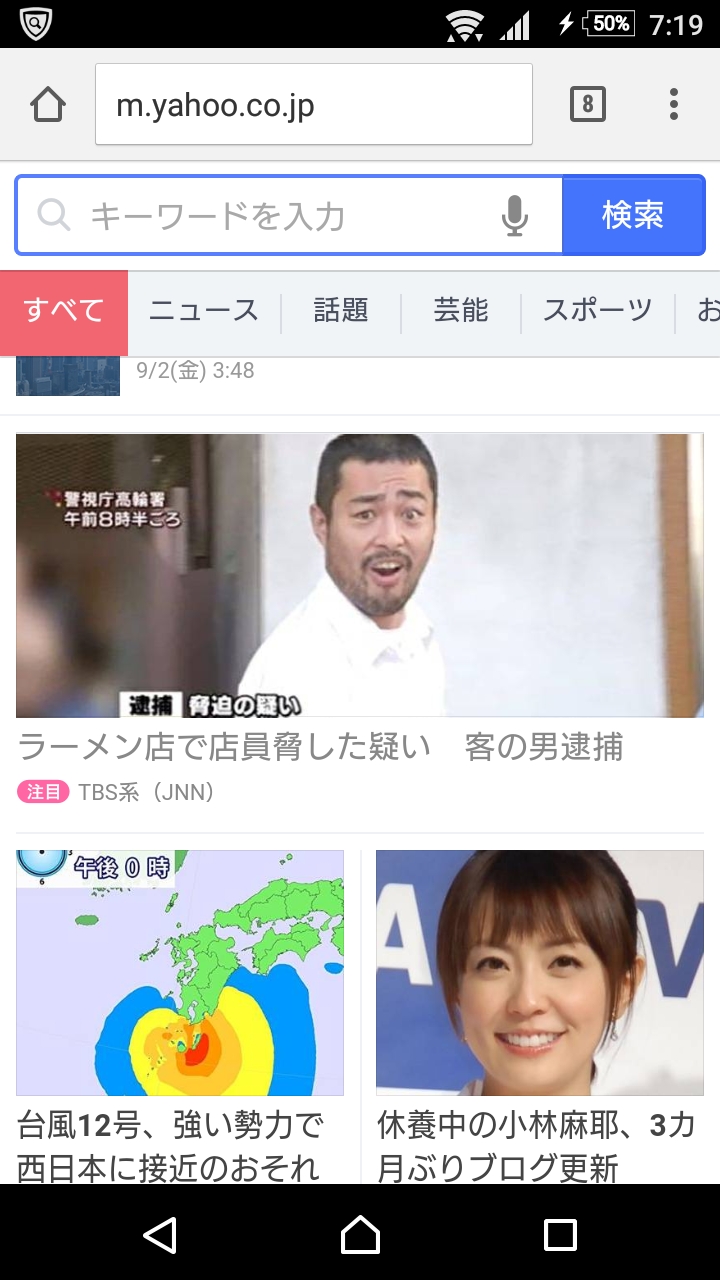Open the 台風12号 typhoon article
This screenshot has width=720, height=1280.
click(180, 1145)
